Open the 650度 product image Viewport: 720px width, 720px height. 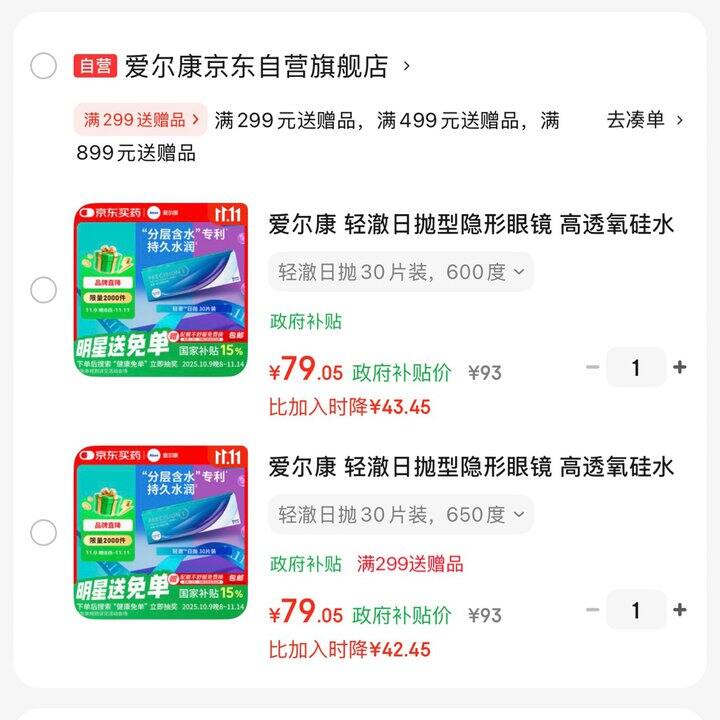coord(160,531)
